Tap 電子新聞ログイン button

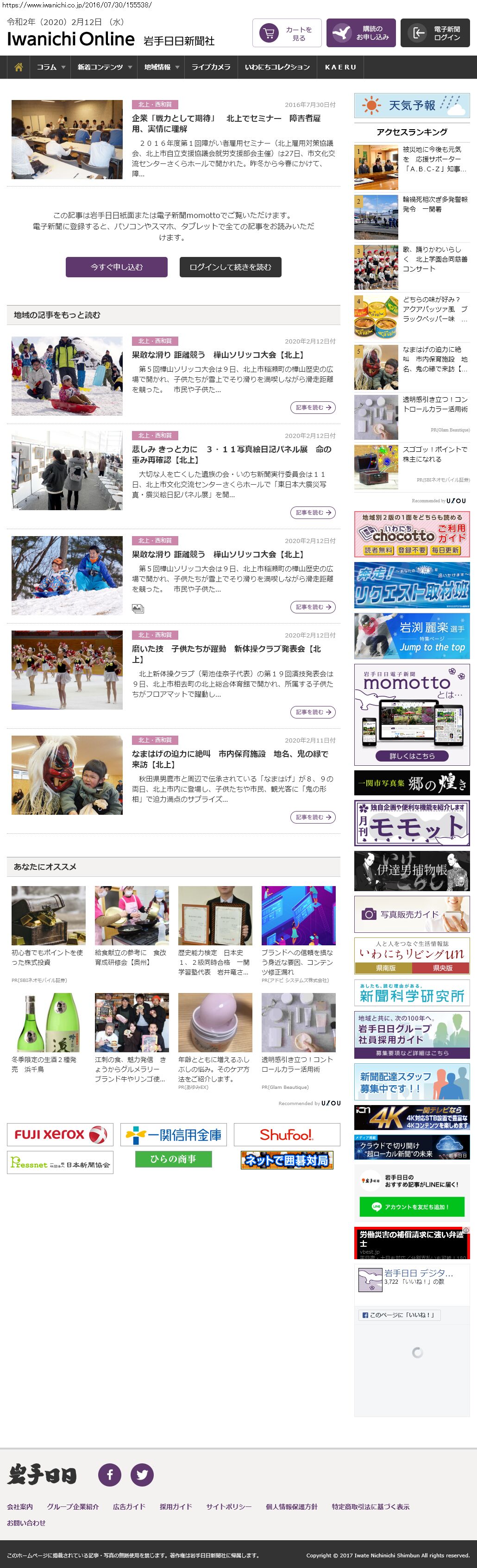(434, 33)
